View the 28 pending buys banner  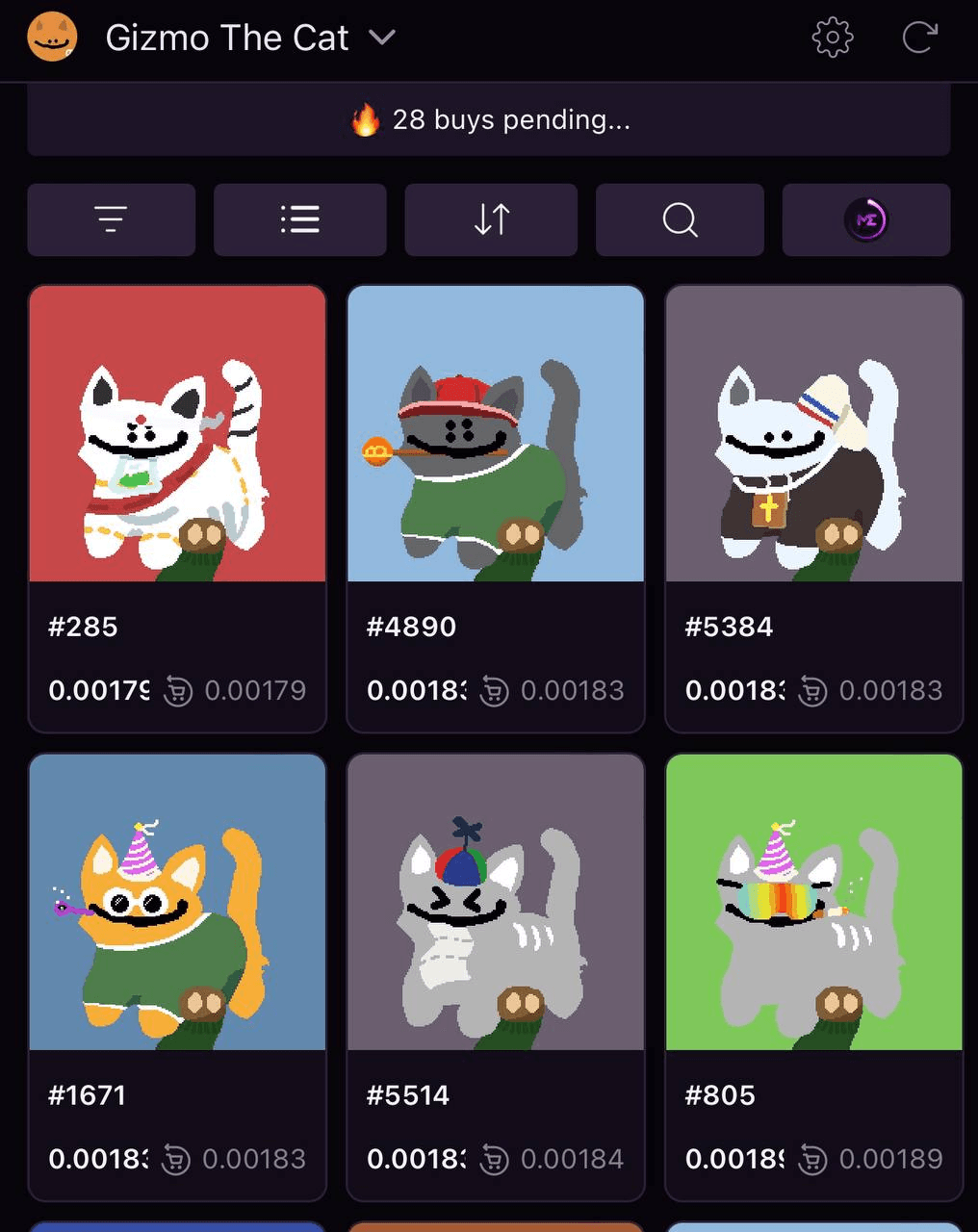click(489, 120)
